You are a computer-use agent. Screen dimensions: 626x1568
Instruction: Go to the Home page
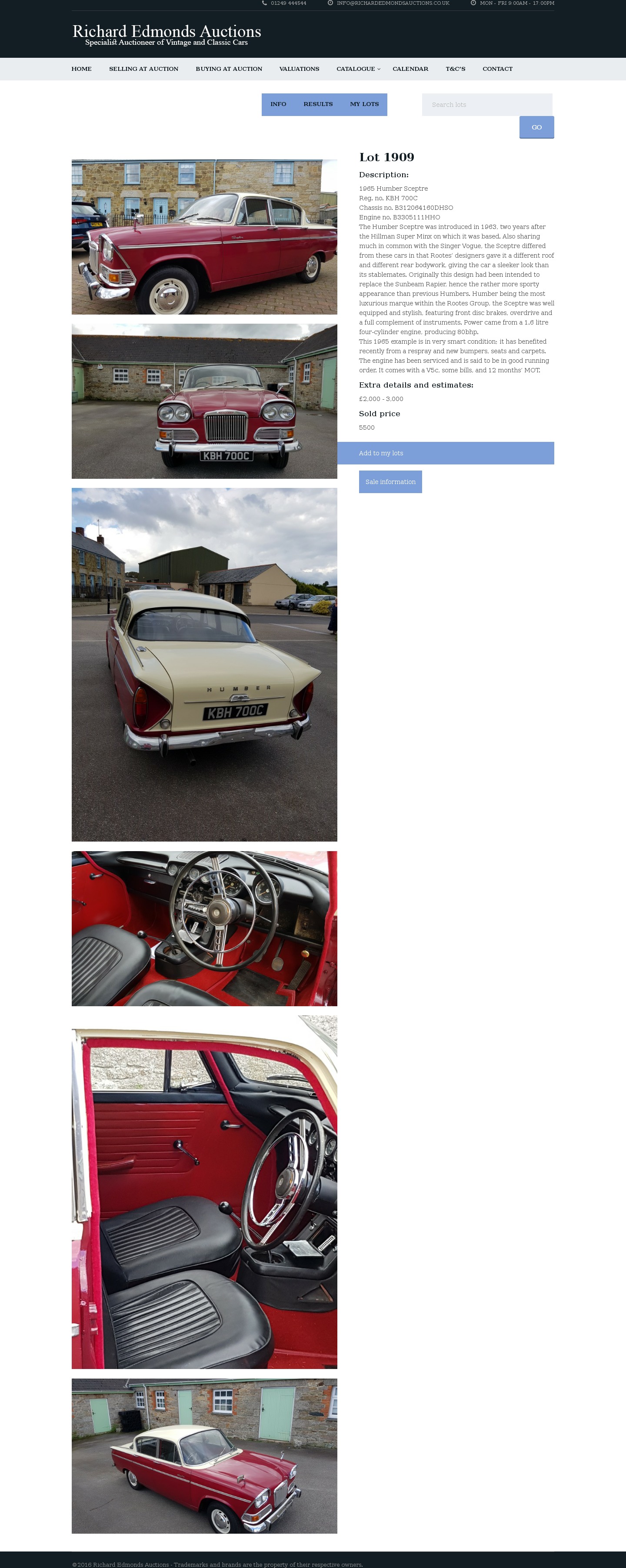pos(81,69)
